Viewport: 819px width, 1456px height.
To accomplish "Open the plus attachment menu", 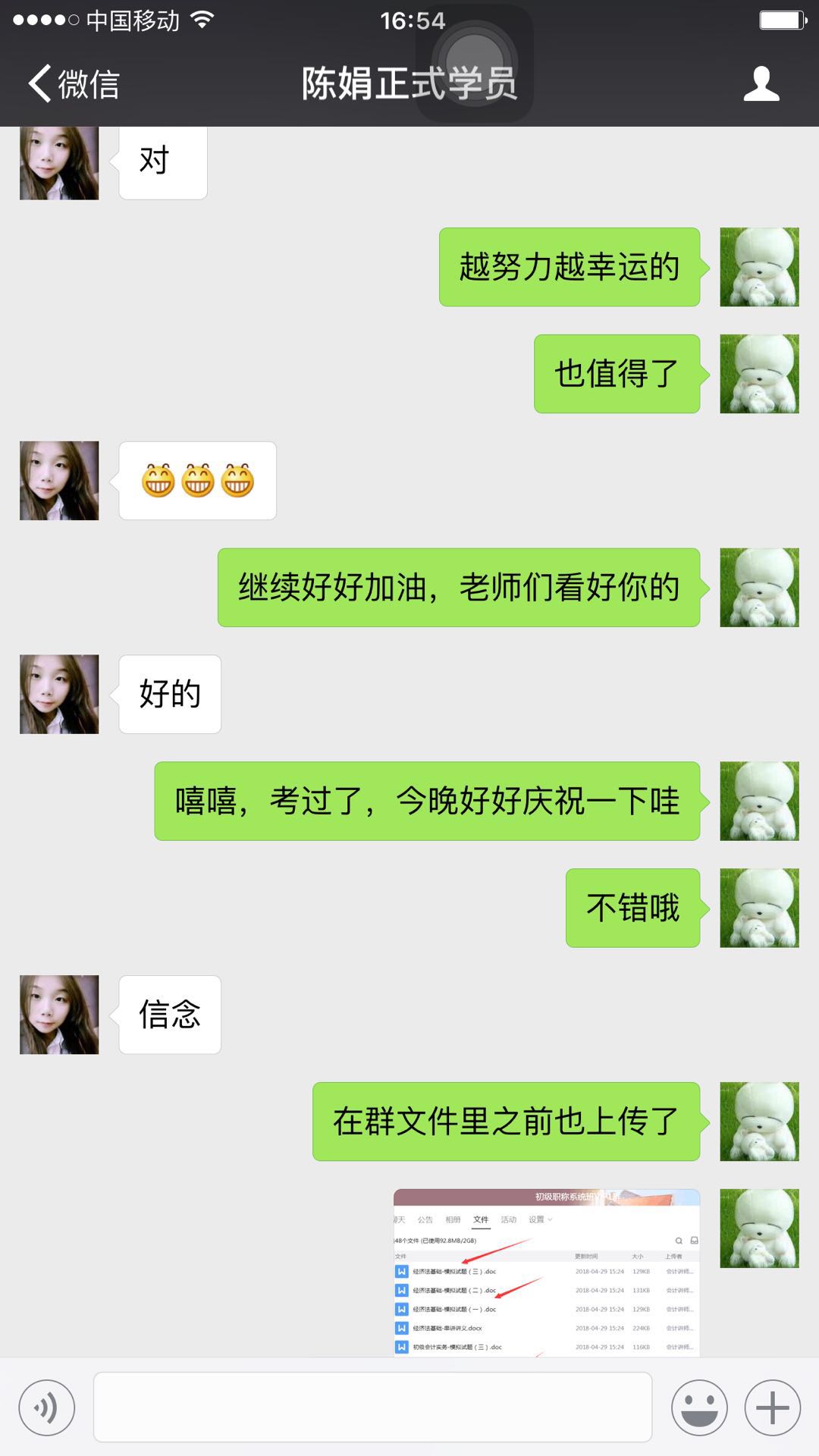I will pos(772,1408).
